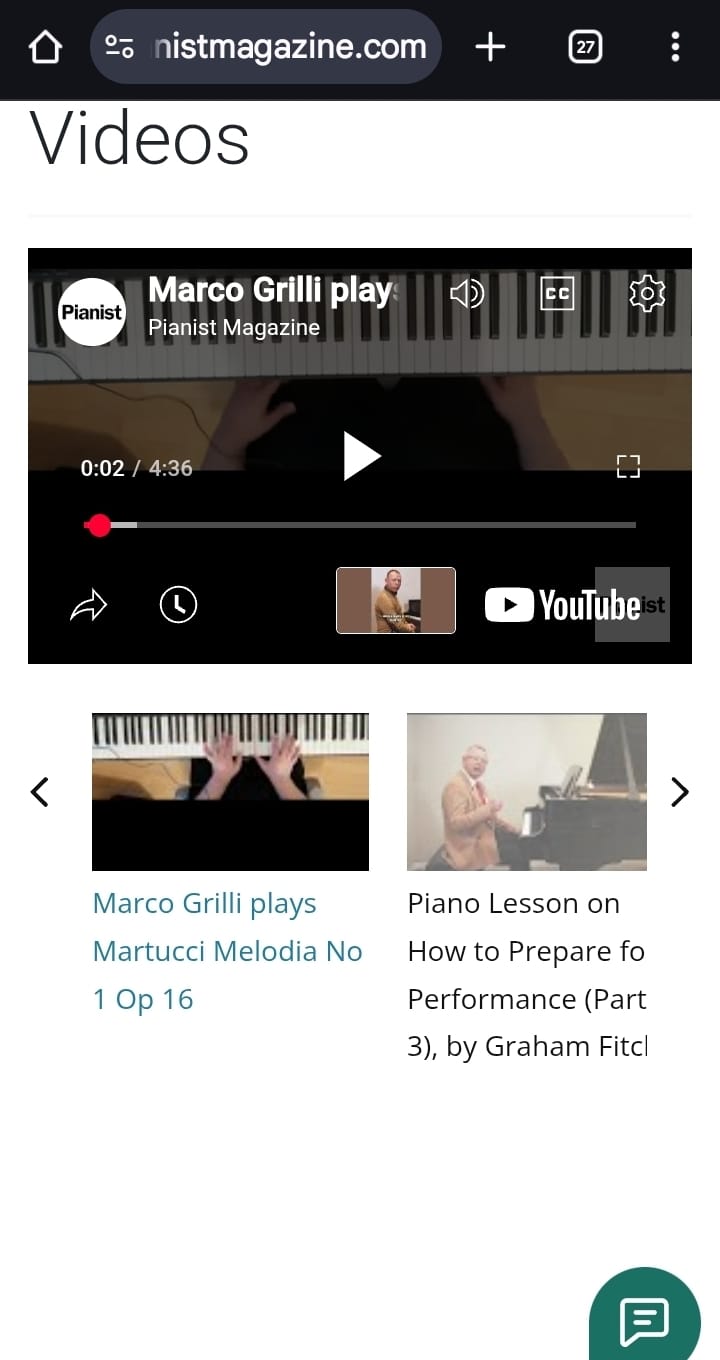The width and height of the screenshot is (720, 1360).
Task: Mute the video sound
Action: pyautogui.click(x=467, y=293)
